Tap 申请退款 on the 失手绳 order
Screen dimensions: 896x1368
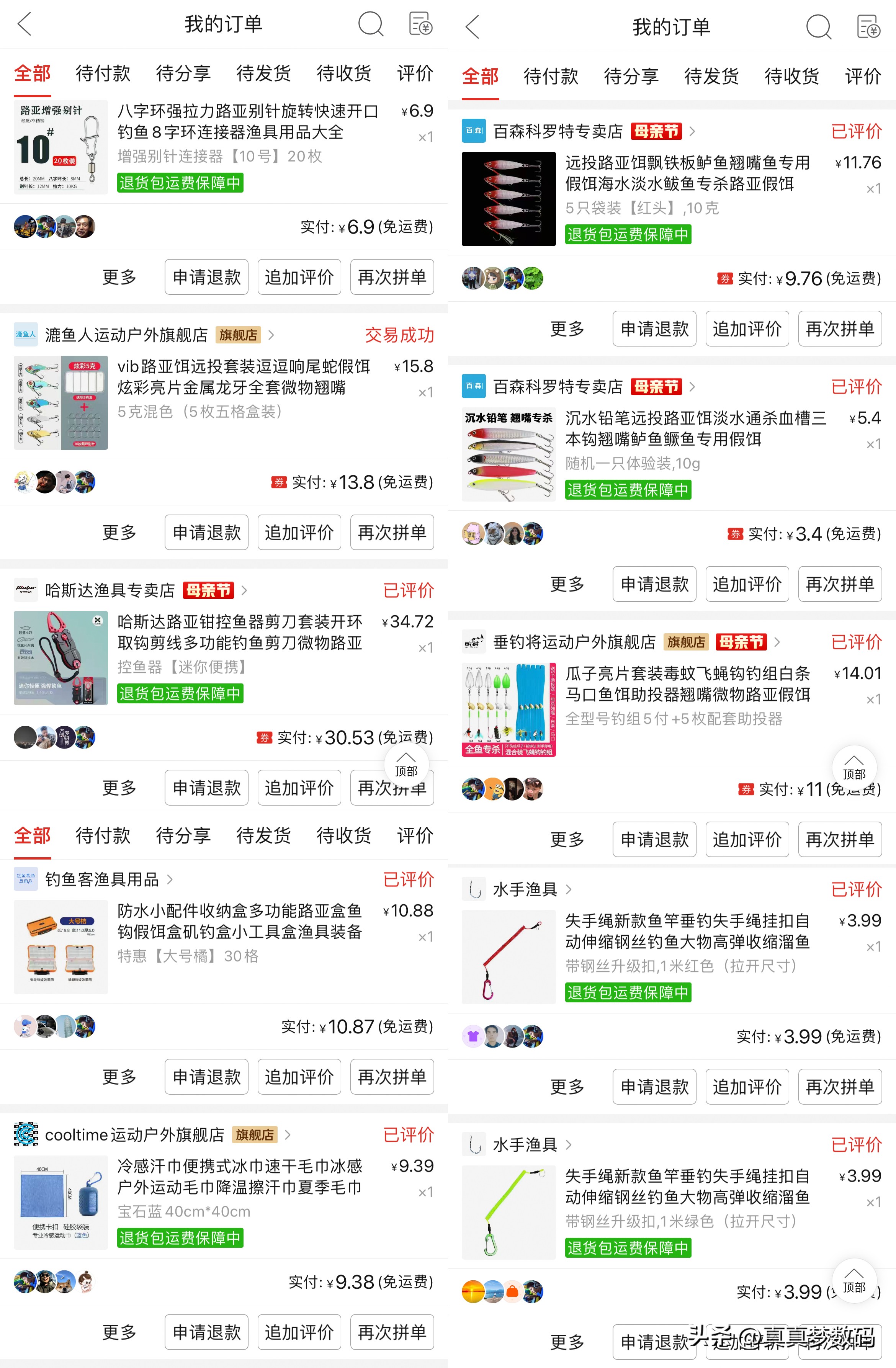point(654,1086)
